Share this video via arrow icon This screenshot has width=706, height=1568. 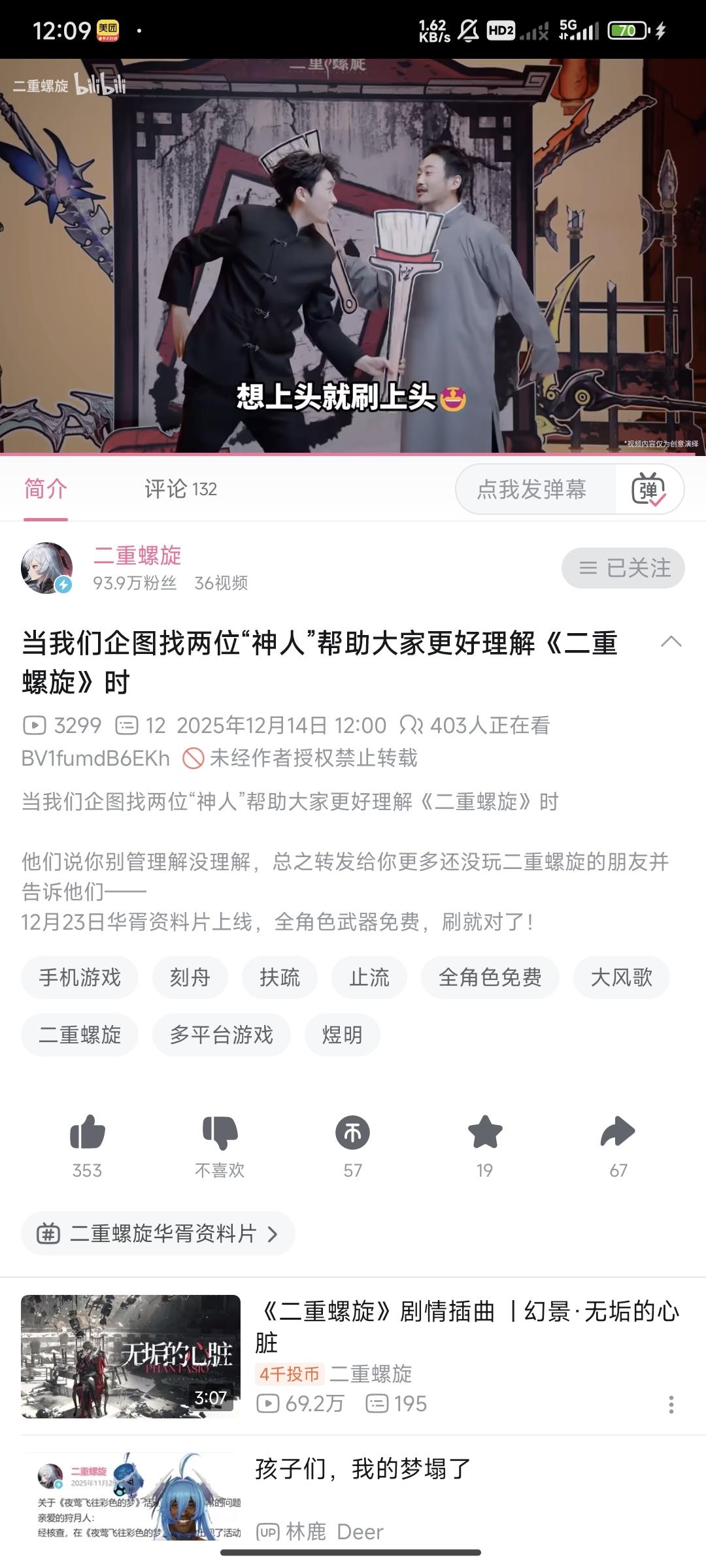pos(618,1133)
